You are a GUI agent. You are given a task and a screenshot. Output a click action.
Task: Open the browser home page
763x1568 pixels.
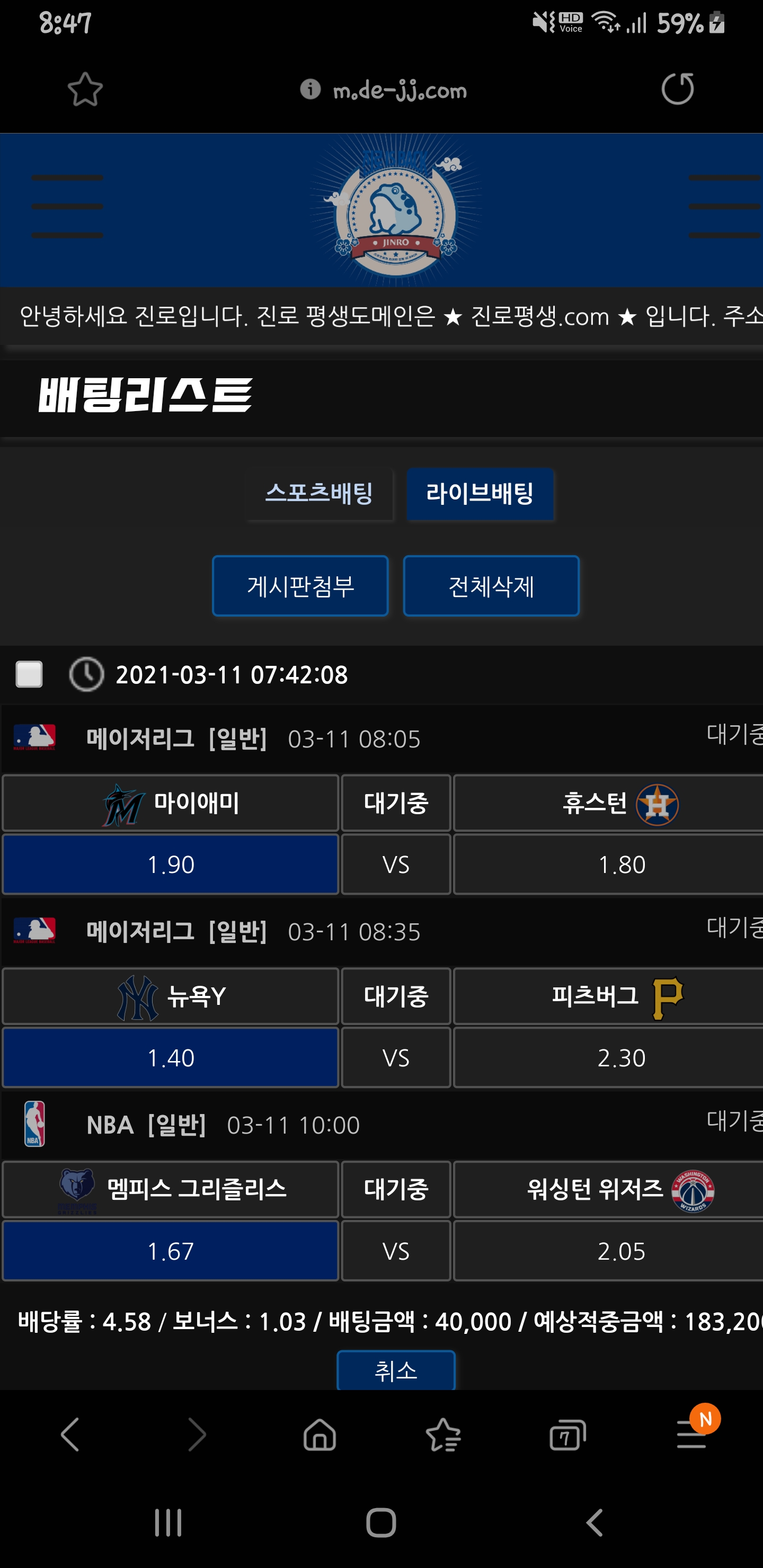320,1435
